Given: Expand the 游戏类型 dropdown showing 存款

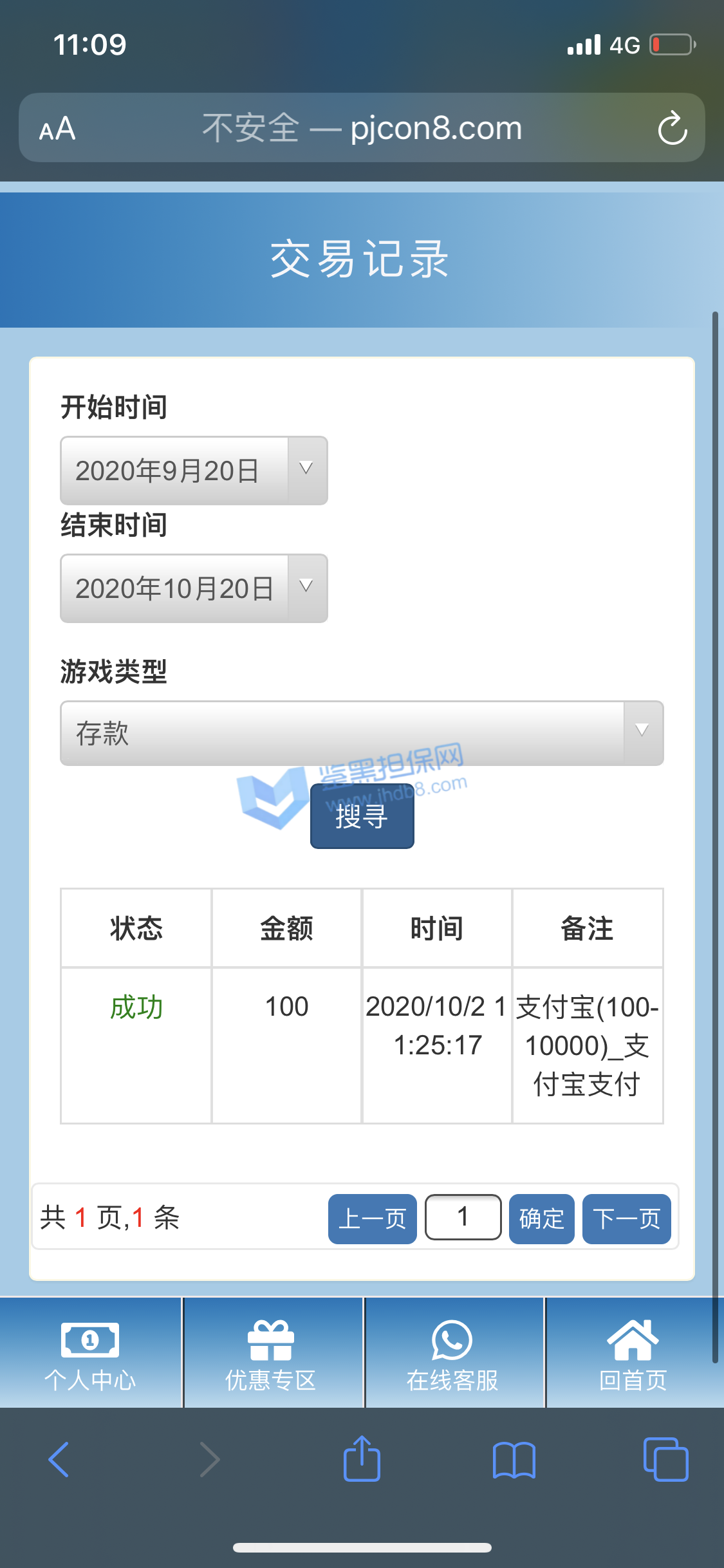Looking at the screenshot, I should pyautogui.click(x=361, y=733).
